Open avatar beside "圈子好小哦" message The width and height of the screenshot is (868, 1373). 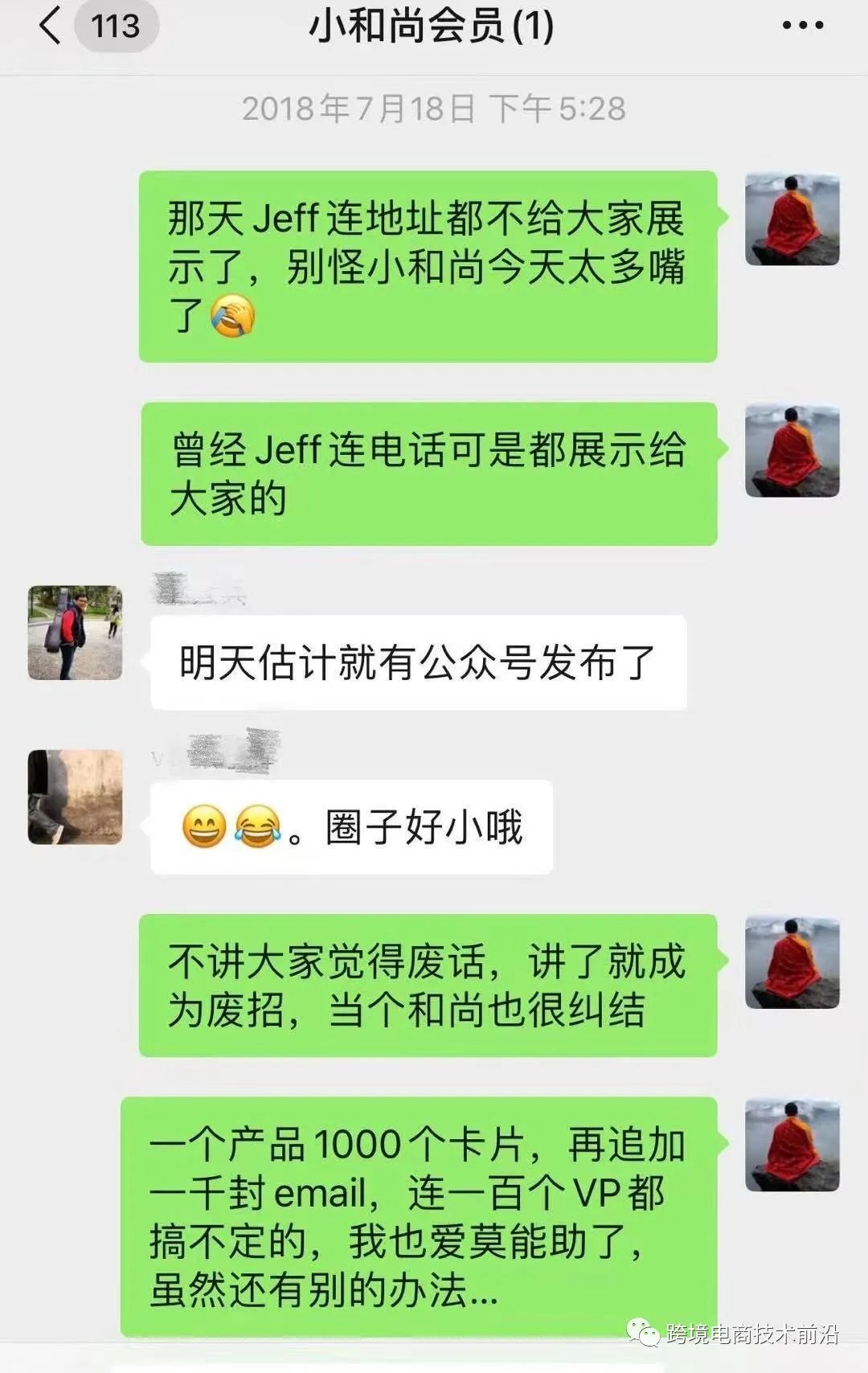(x=76, y=797)
